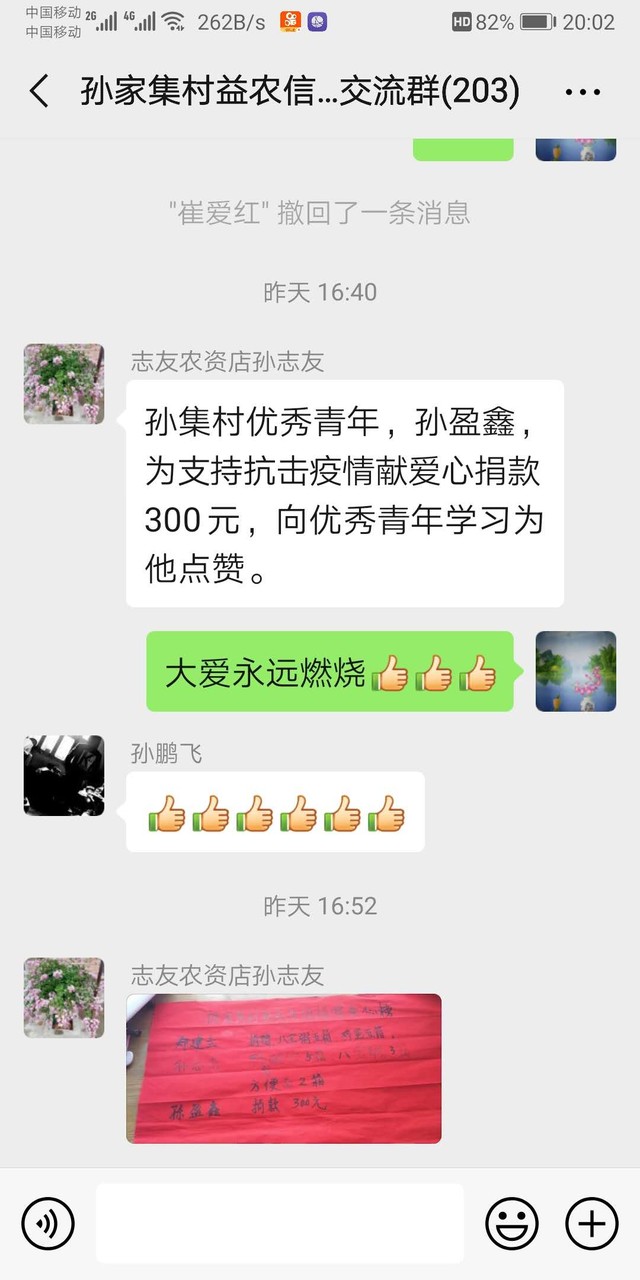The height and width of the screenshot is (1280, 640).
Task: Tap your avatar beside 大爱永远燃烧 message
Action: point(576,671)
